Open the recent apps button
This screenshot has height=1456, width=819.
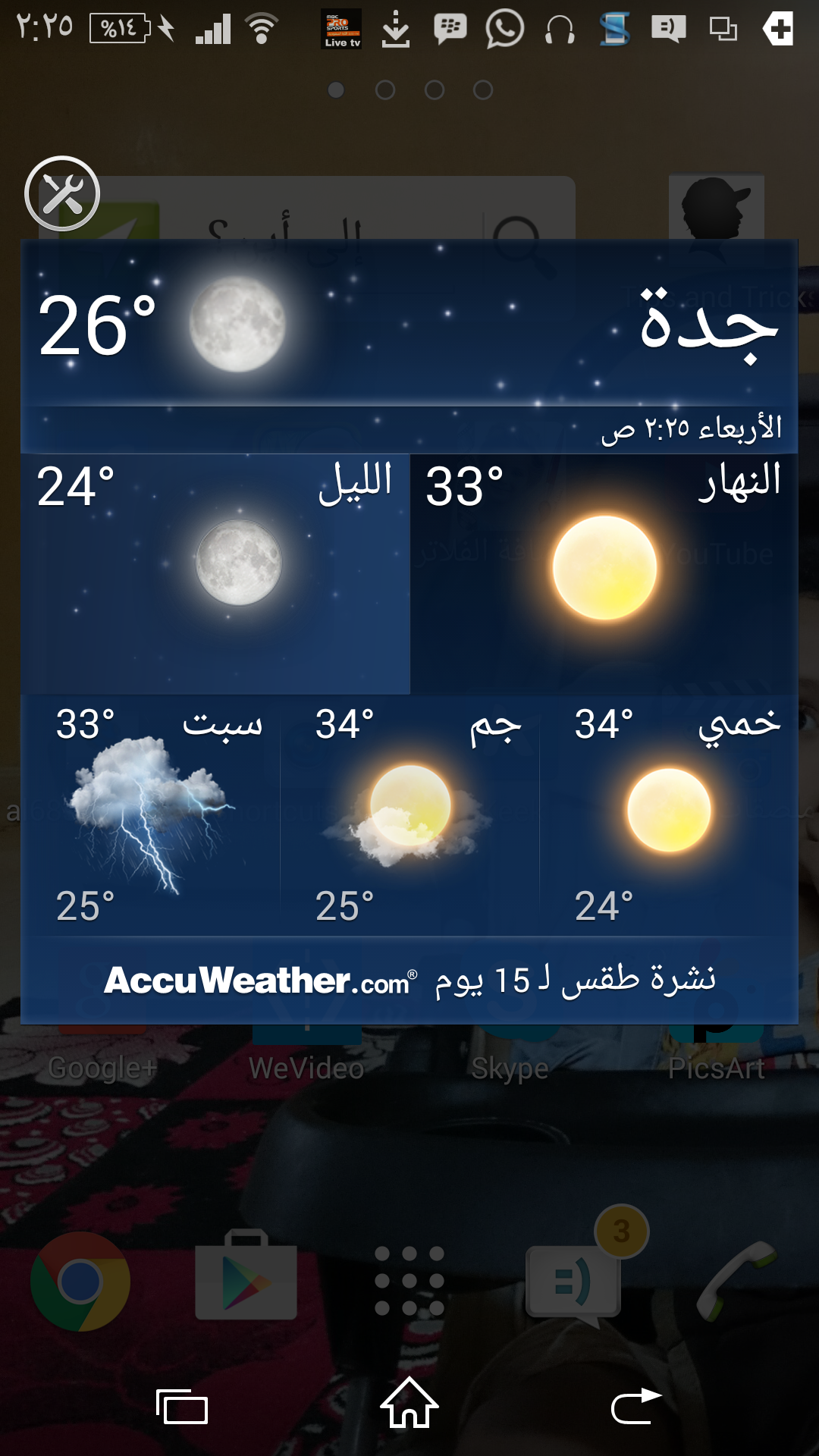182,1407
